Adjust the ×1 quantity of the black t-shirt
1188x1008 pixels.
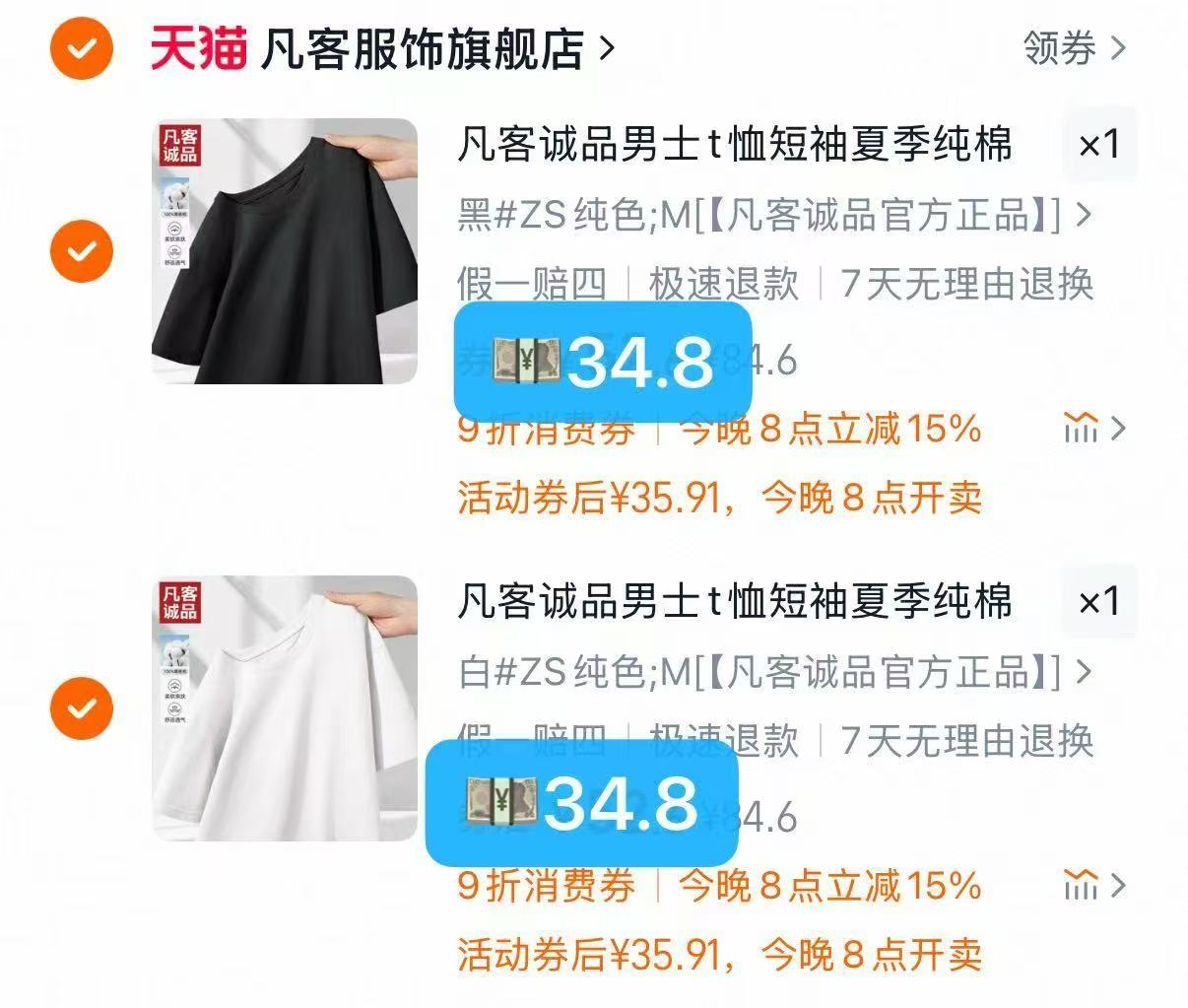tap(1098, 145)
